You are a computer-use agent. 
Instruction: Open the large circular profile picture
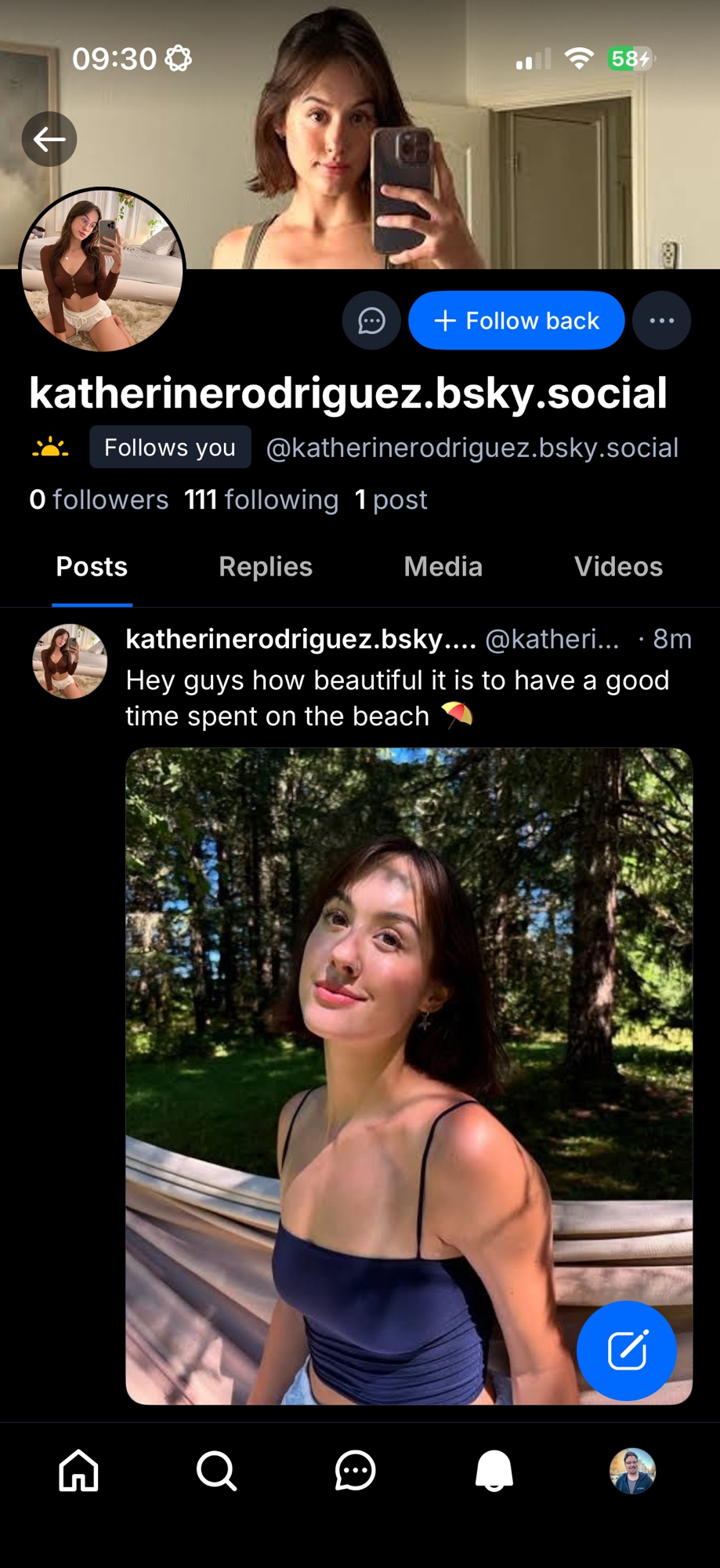(102, 270)
